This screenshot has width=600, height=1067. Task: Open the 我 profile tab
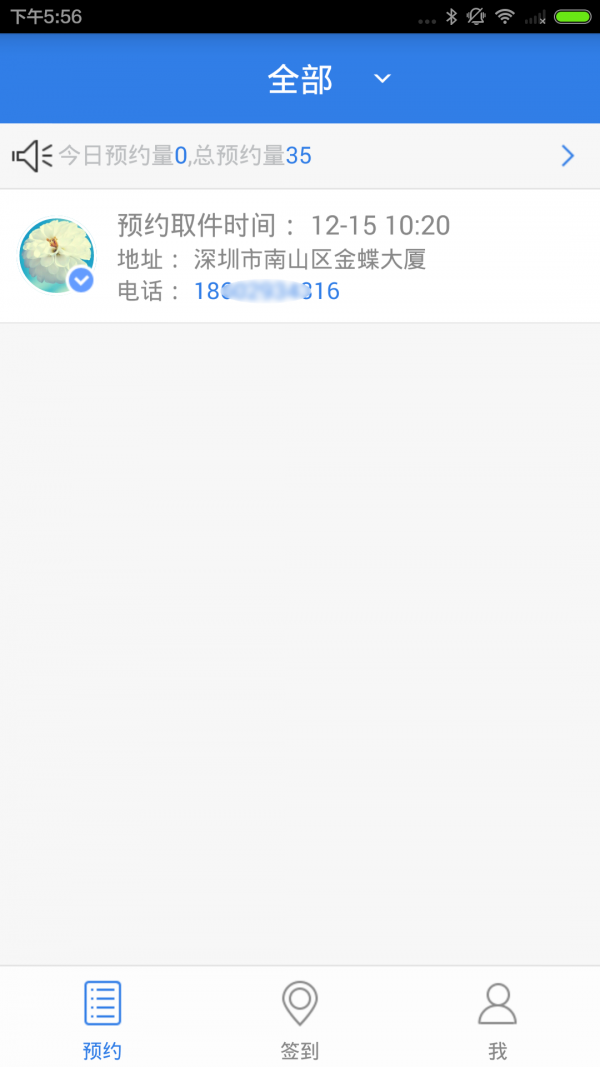(497, 1019)
